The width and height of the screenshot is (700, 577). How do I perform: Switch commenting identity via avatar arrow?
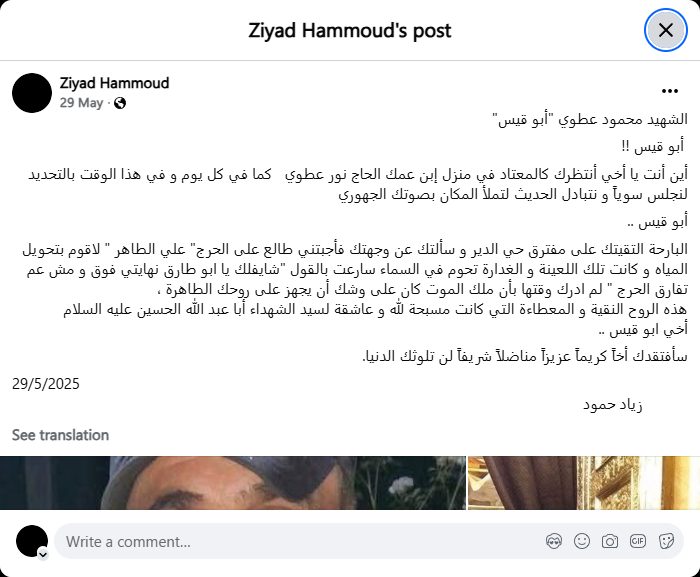pyautogui.click(x=42, y=552)
